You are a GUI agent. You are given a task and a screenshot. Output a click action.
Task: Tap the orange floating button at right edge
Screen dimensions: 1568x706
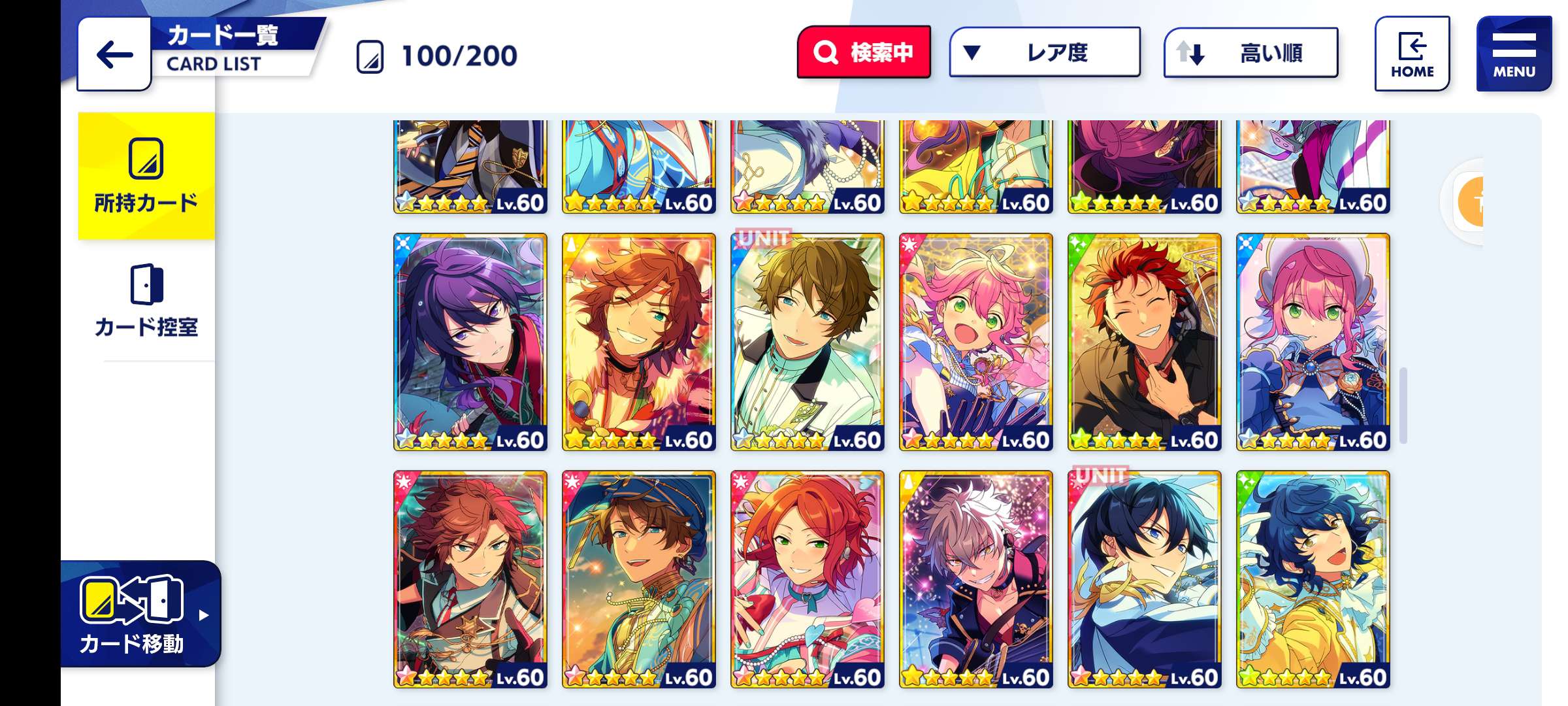[1471, 201]
